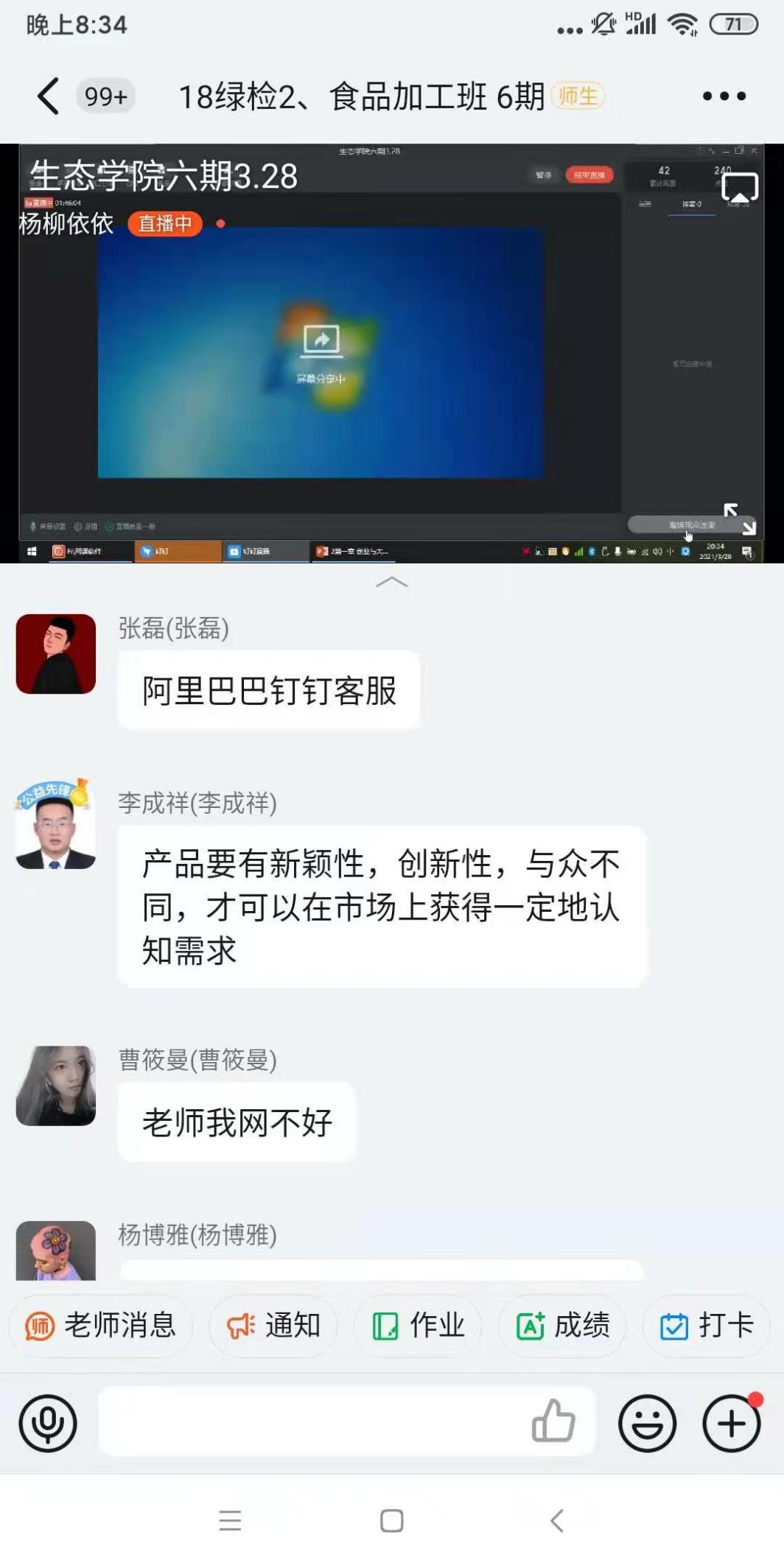This screenshot has height=1568, width=784.
Task: Open the 通知 announcements chip
Action: [273, 1326]
